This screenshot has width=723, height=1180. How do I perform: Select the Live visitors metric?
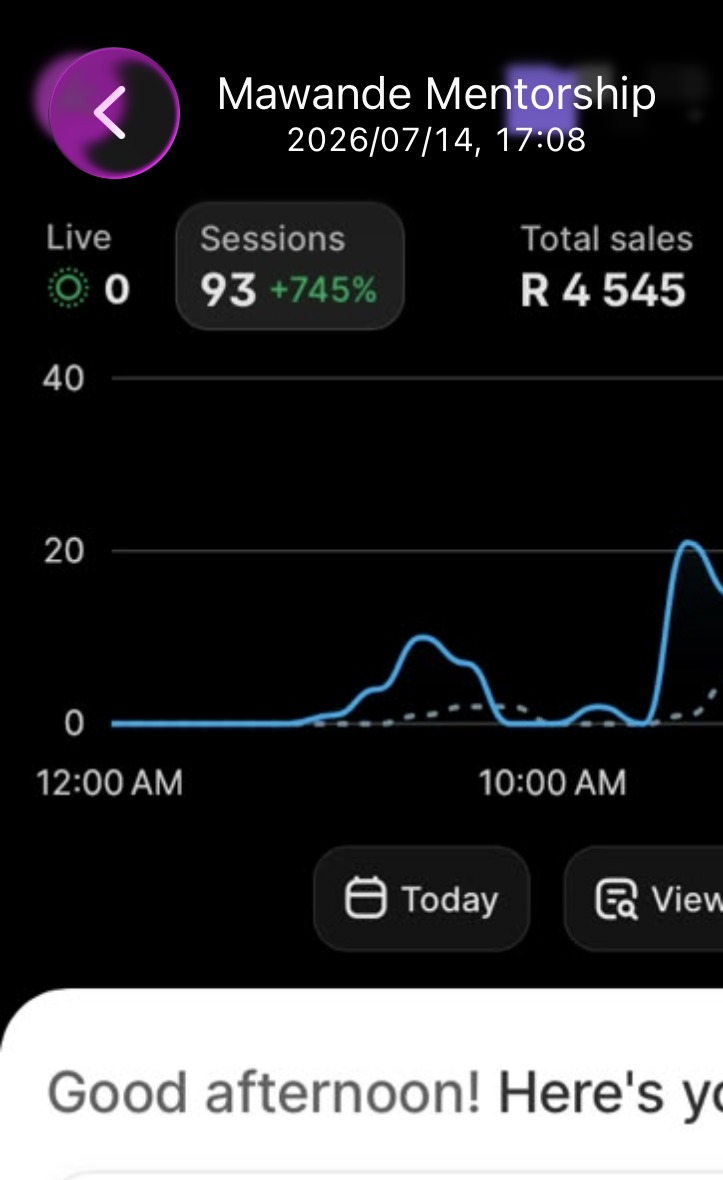pos(88,266)
